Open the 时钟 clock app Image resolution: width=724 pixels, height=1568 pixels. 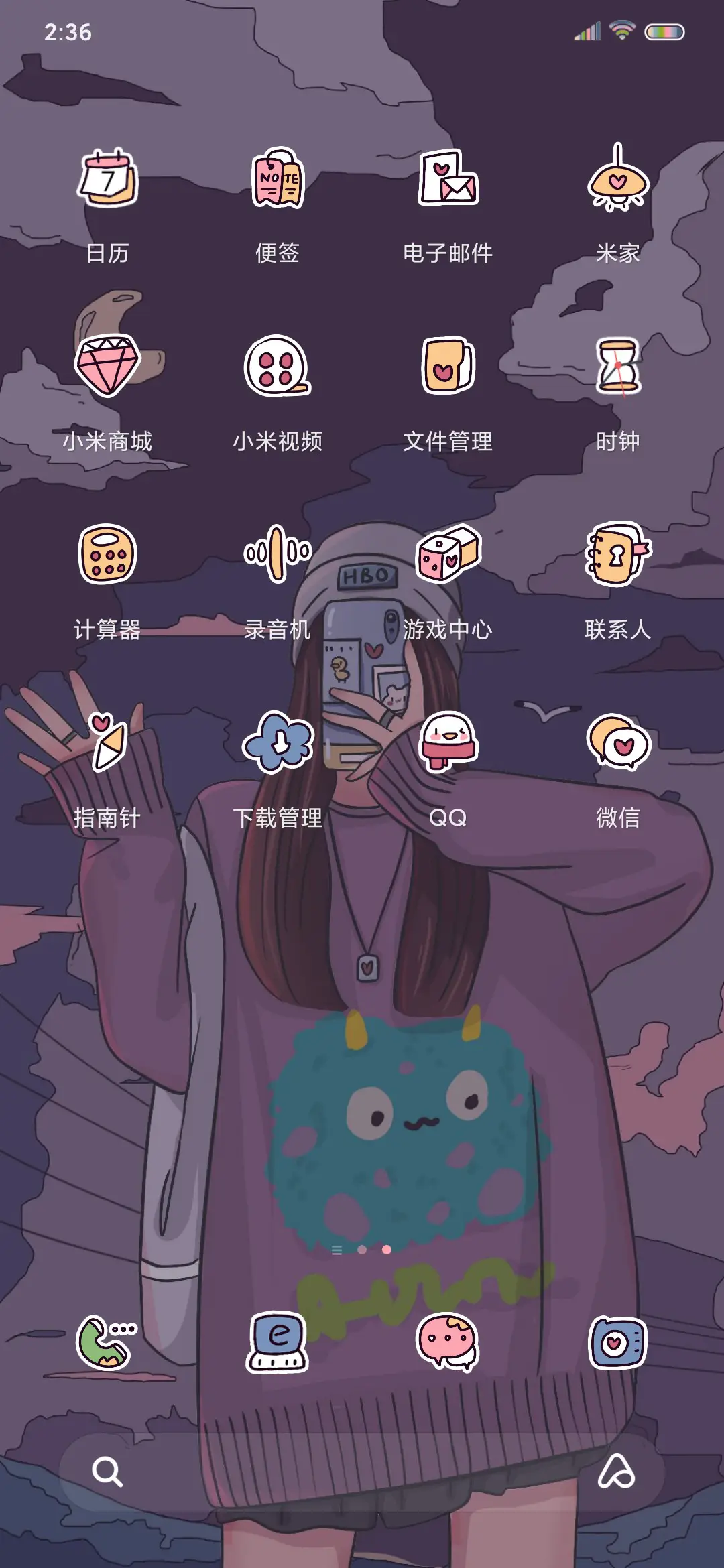click(618, 372)
